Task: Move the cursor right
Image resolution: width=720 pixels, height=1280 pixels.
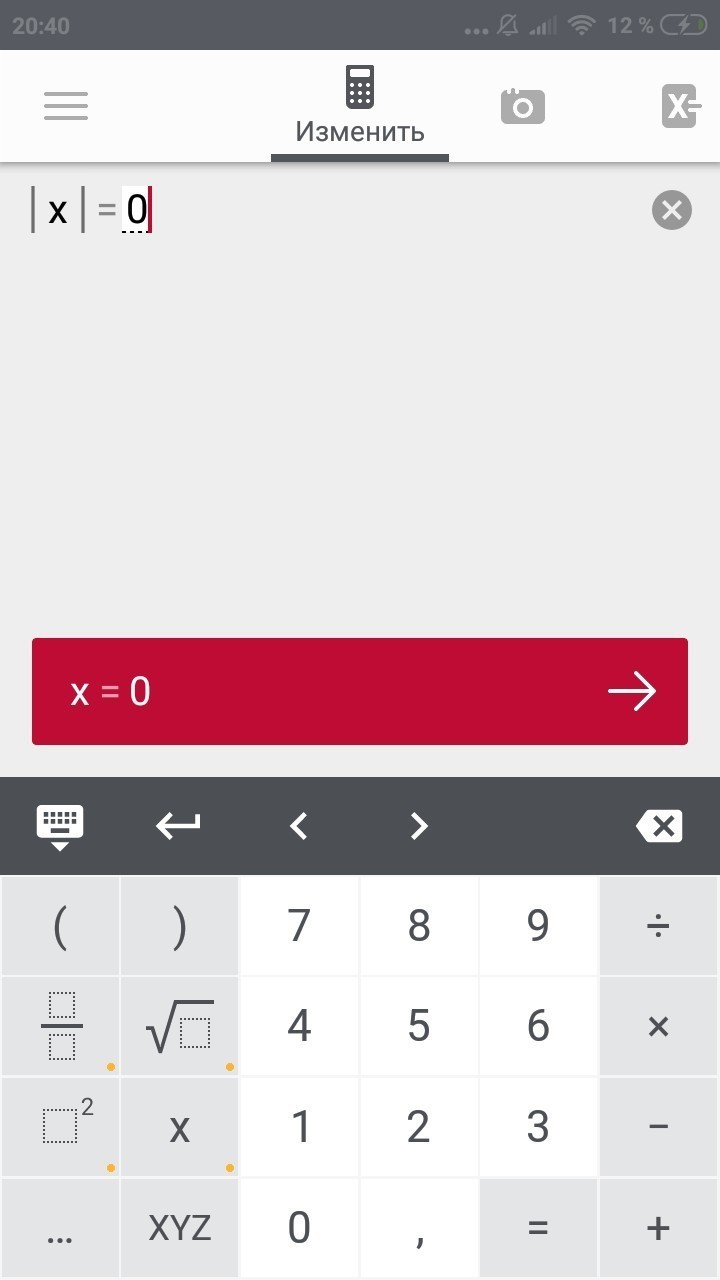Action: [419, 826]
